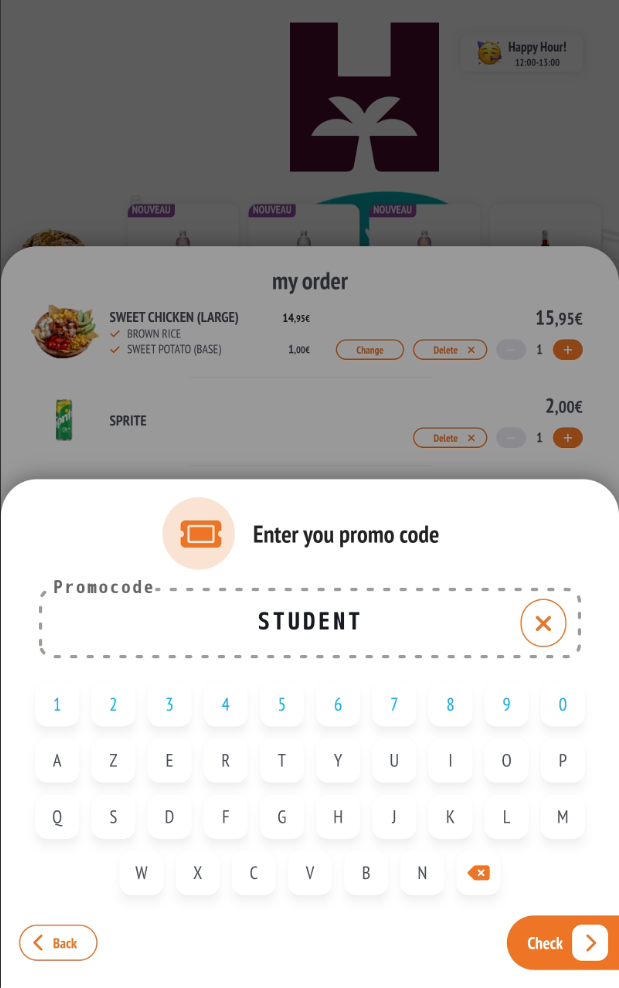Hit the letter W key
Image resolution: width=619 pixels, height=988 pixels.
coord(141,873)
